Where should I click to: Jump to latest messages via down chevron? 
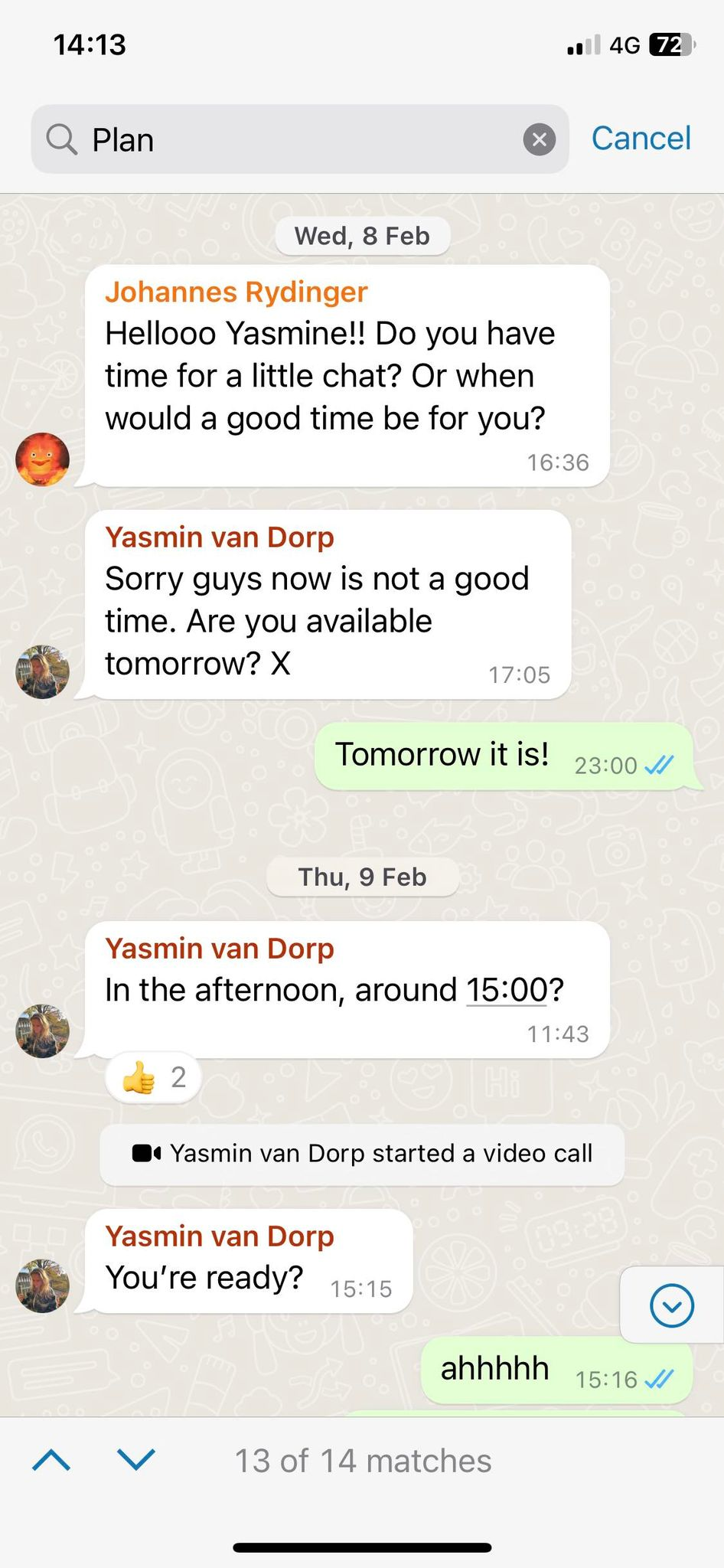click(x=671, y=1305)
